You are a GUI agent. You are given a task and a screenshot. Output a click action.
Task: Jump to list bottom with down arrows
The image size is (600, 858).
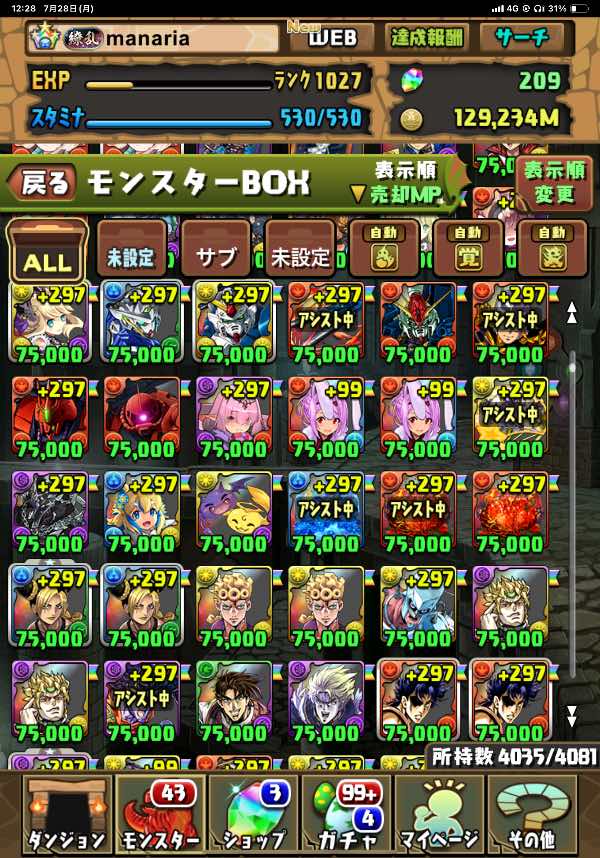point(572,716)
